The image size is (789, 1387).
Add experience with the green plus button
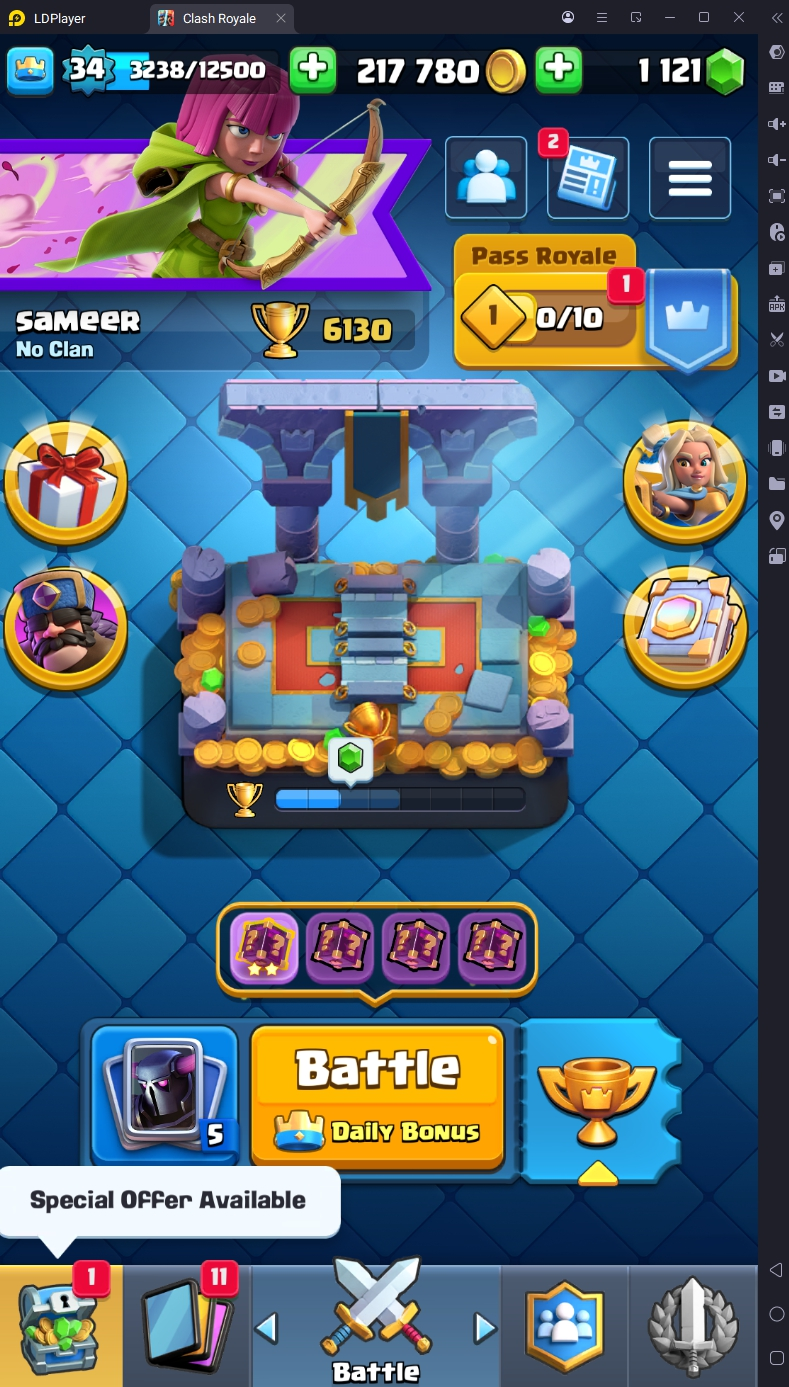[x=312, y=70]
